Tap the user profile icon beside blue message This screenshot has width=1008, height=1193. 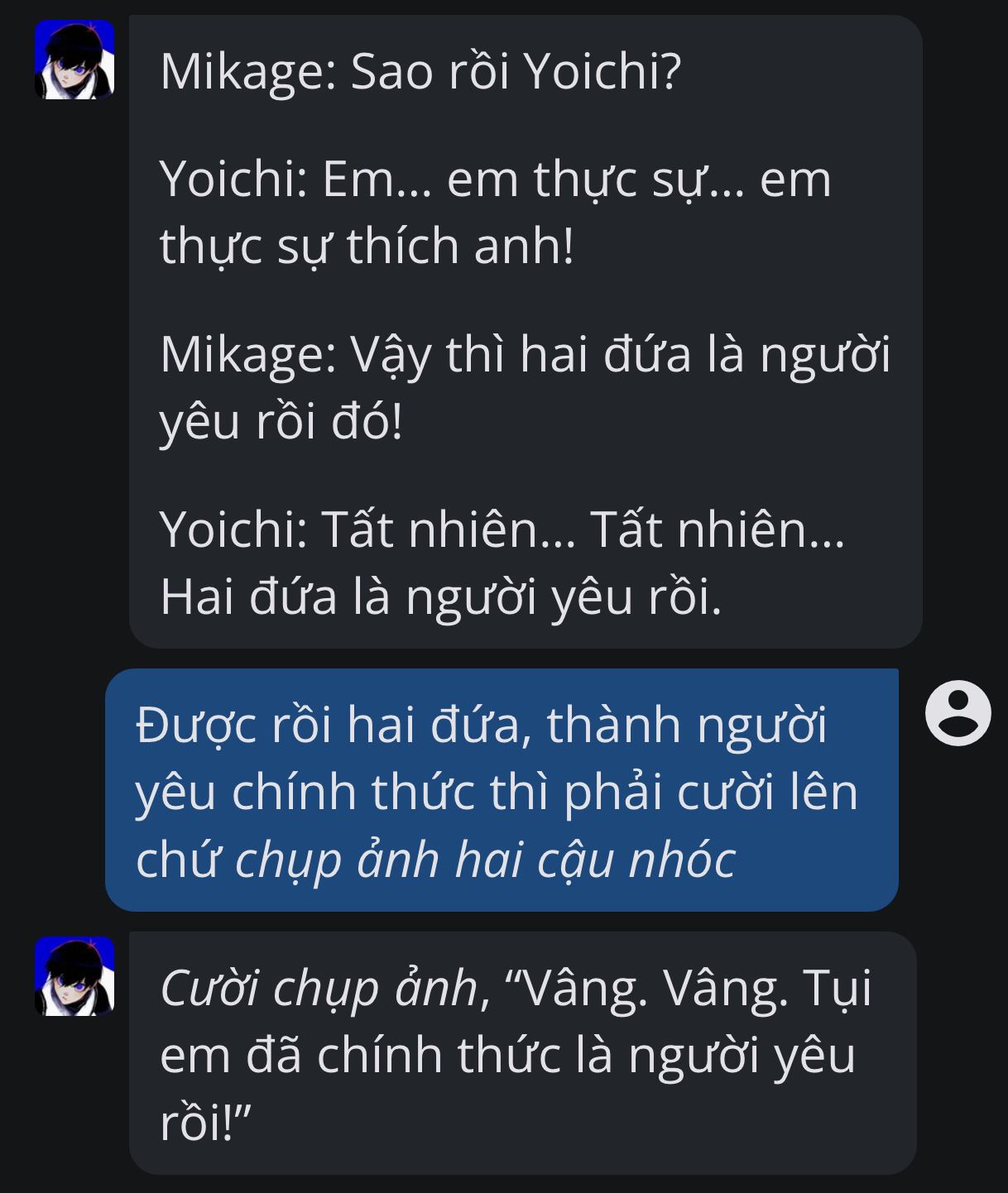point(958,713)
